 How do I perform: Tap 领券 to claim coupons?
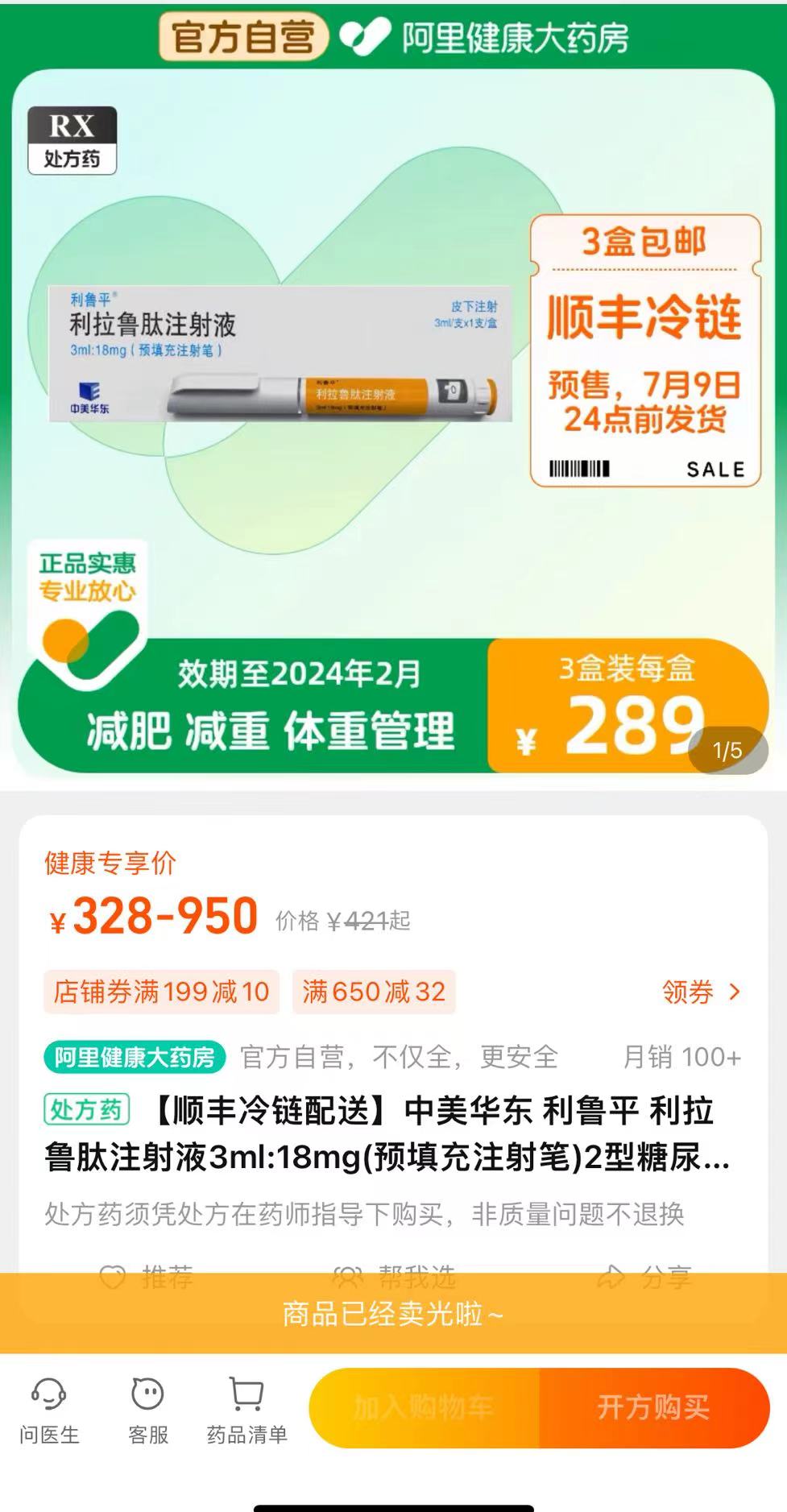701,992
